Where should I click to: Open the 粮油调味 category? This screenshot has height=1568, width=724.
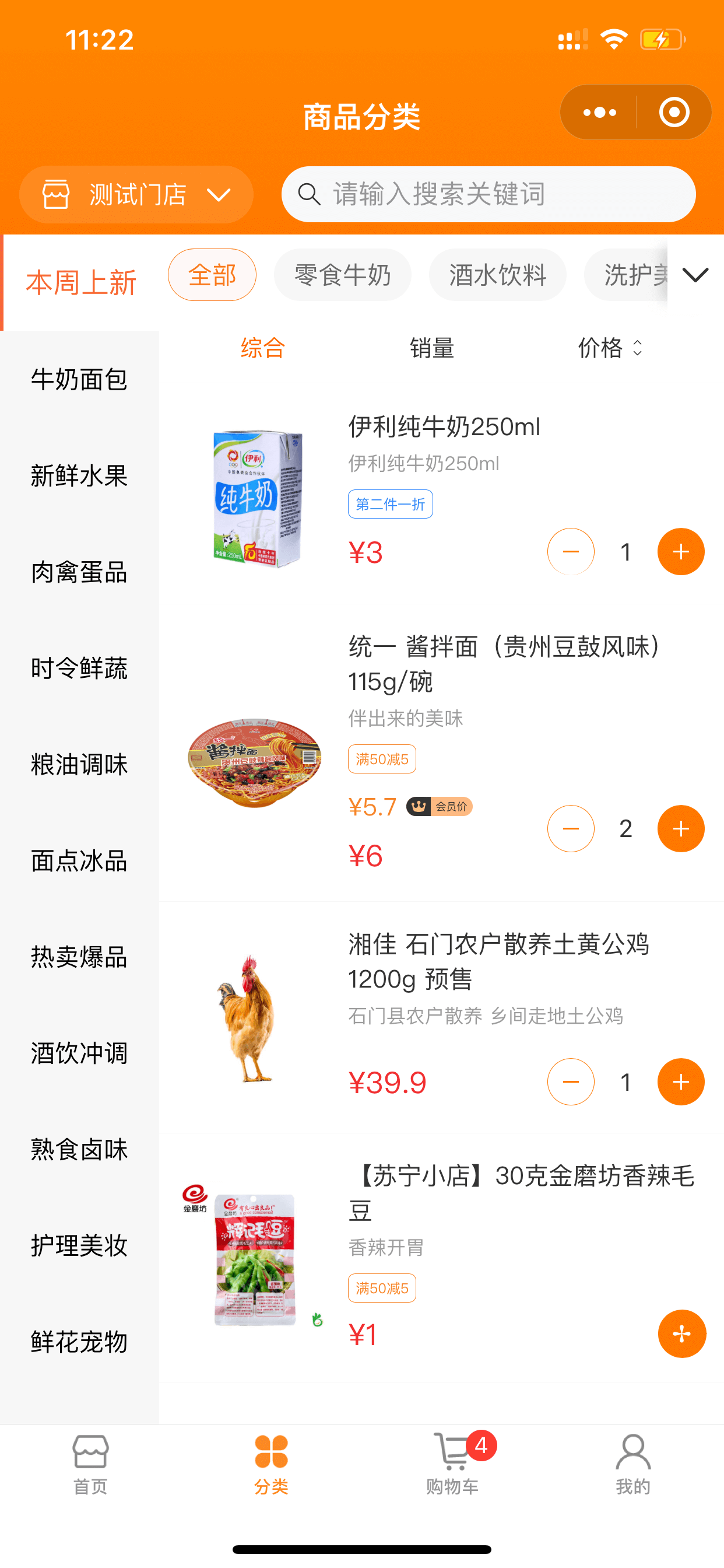click(x=79, y=765)
